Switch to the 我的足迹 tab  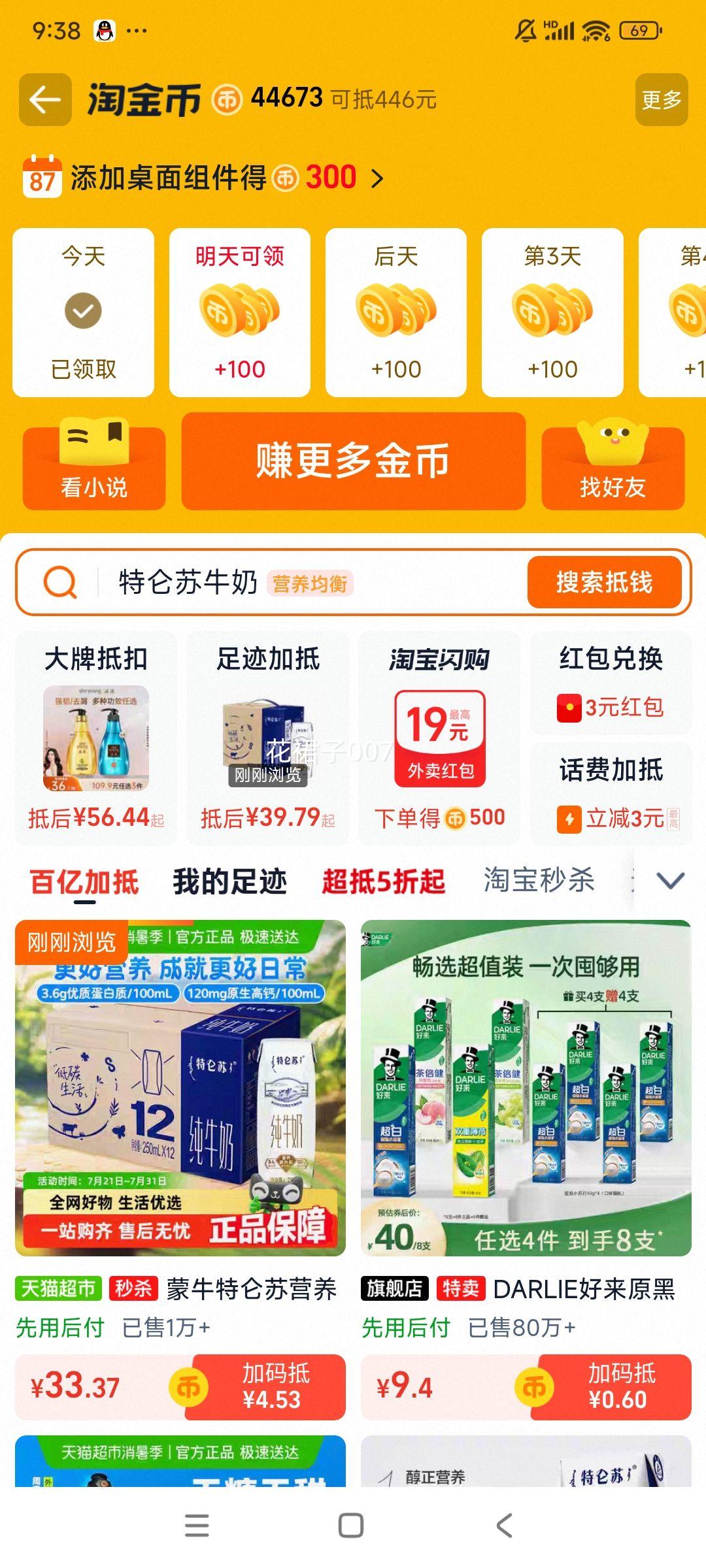point(230,881)
